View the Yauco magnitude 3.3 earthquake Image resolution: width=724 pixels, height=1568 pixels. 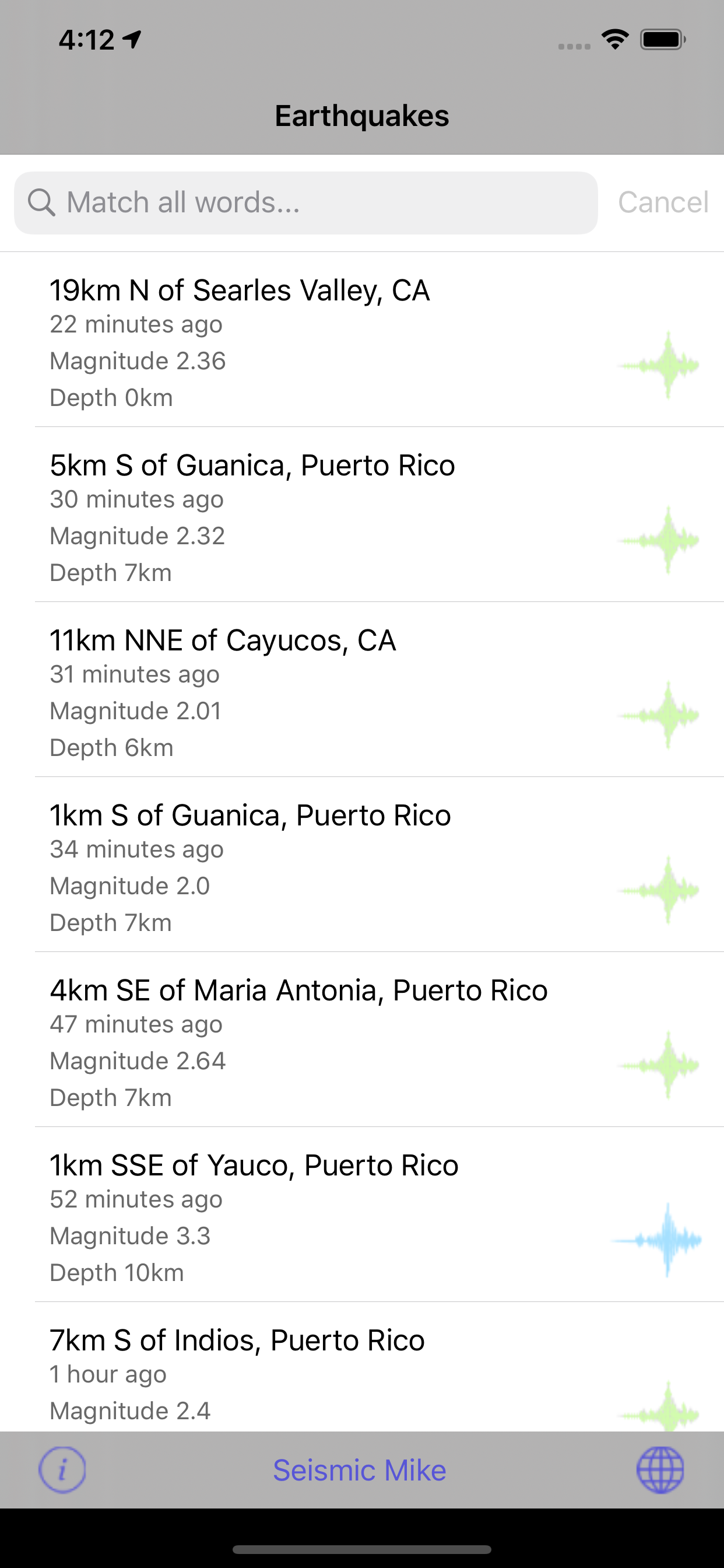point(362,1214)
